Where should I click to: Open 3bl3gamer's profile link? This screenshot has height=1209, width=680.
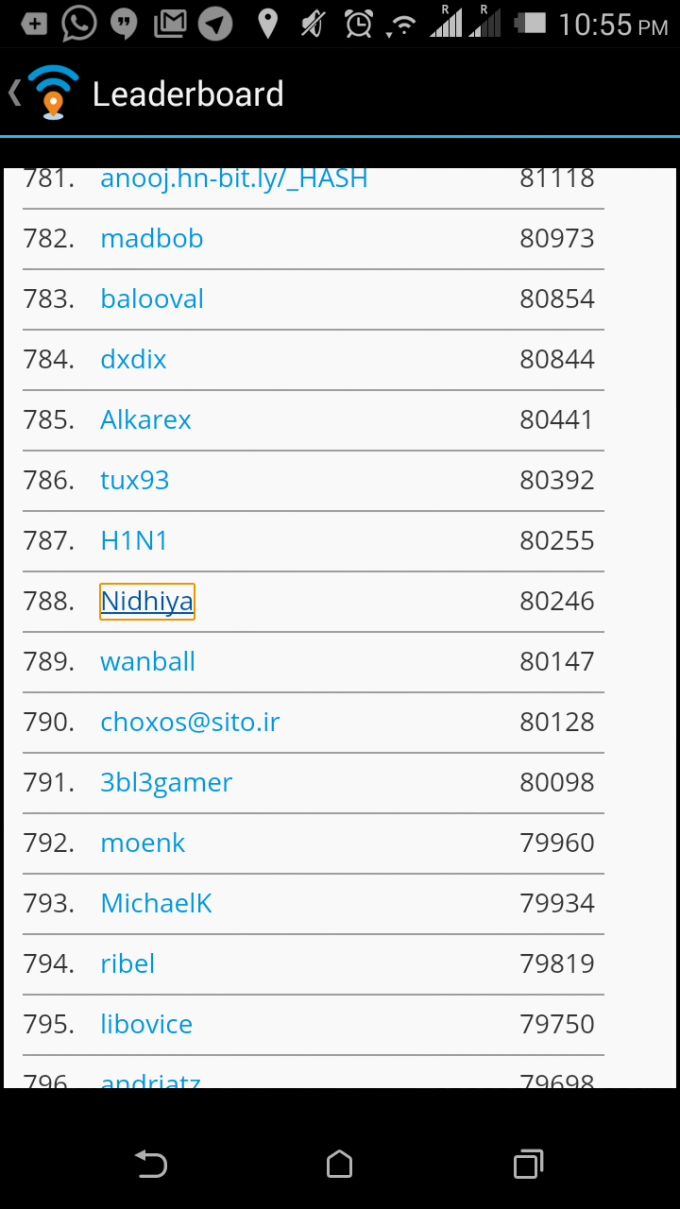[x=166, y=783]
